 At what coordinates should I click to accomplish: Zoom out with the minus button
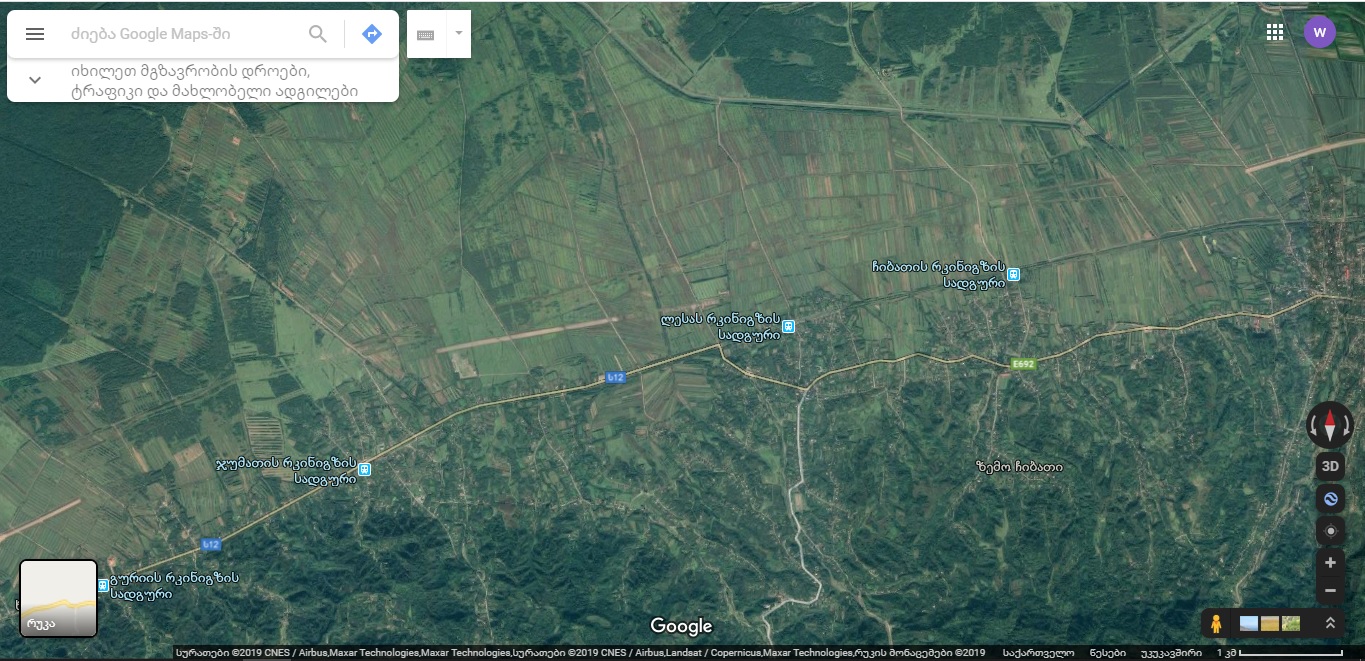pos(1330,591)
